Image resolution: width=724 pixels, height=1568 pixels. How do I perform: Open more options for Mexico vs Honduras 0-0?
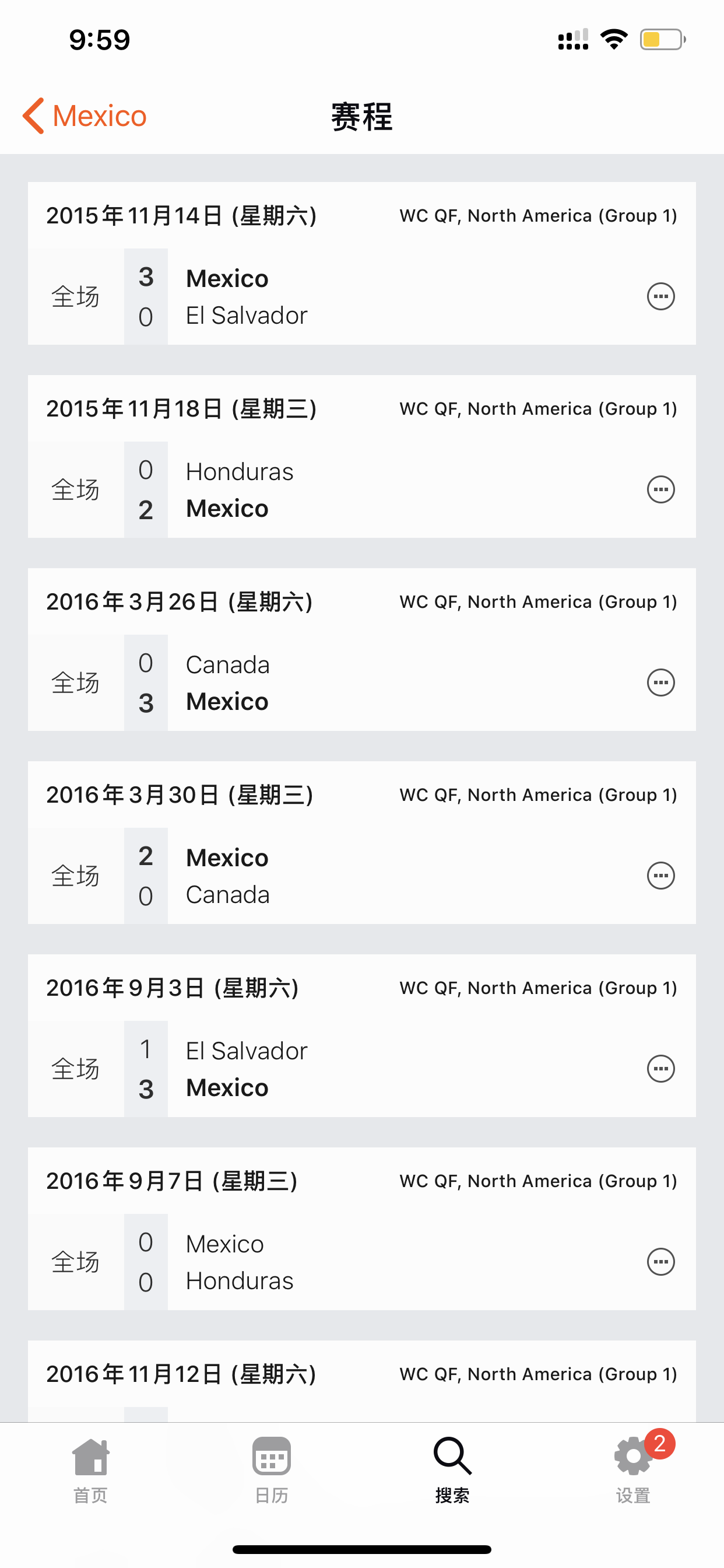click(660, 1262)
